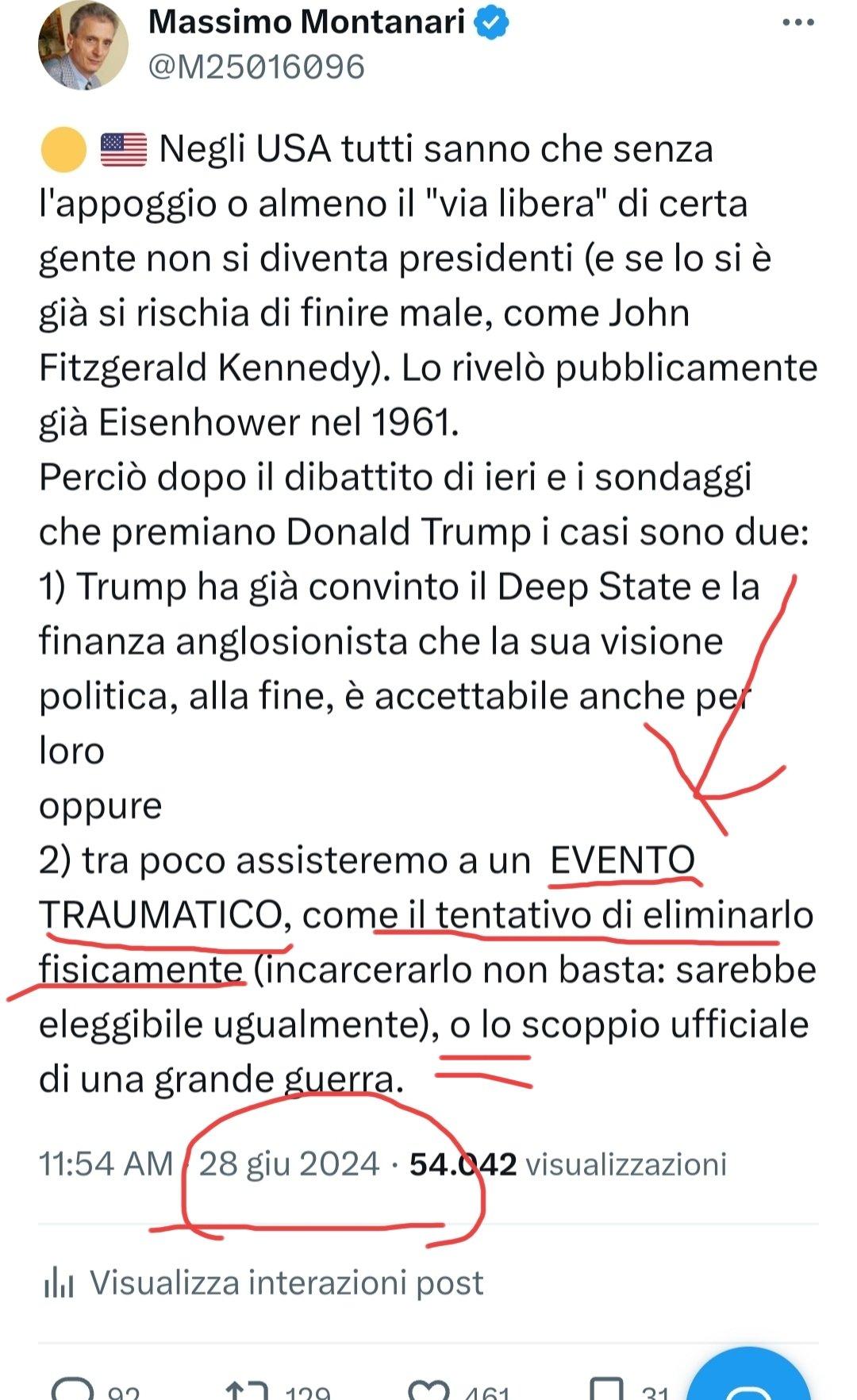
Task: Repost this tweet
Action: (x=248, y=1389)
